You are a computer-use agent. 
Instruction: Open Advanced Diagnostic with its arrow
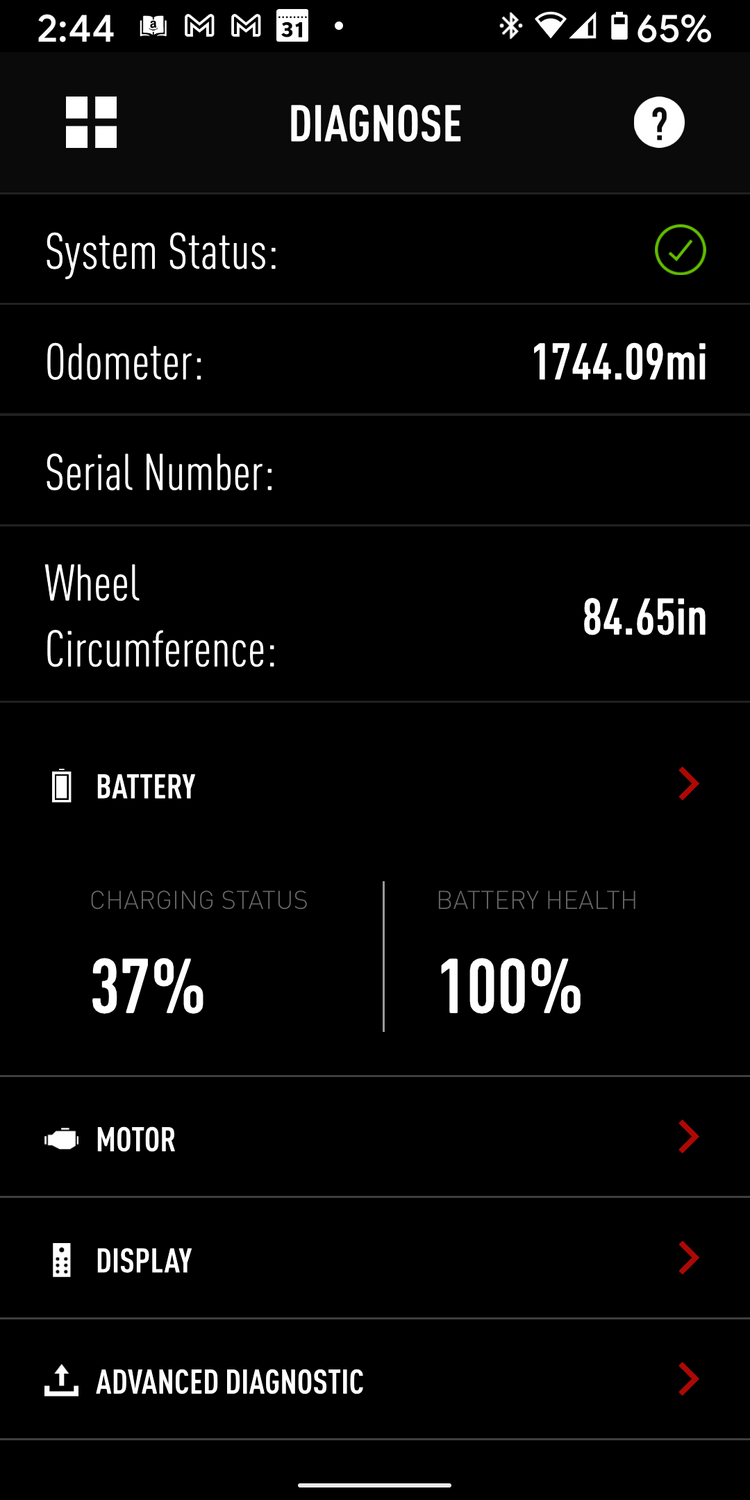(688, 1379)
